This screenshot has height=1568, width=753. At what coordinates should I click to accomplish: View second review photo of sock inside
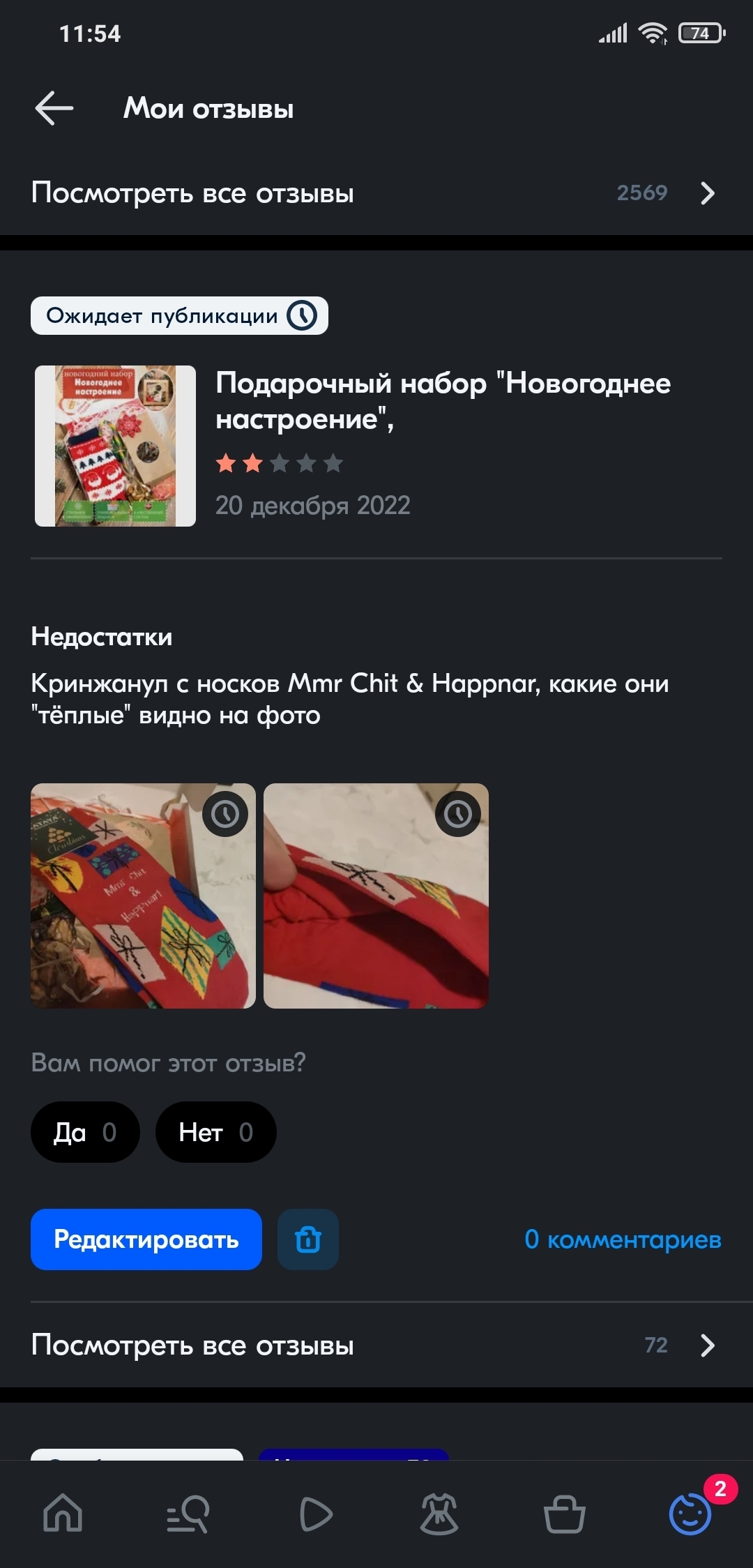coord(376,896)
